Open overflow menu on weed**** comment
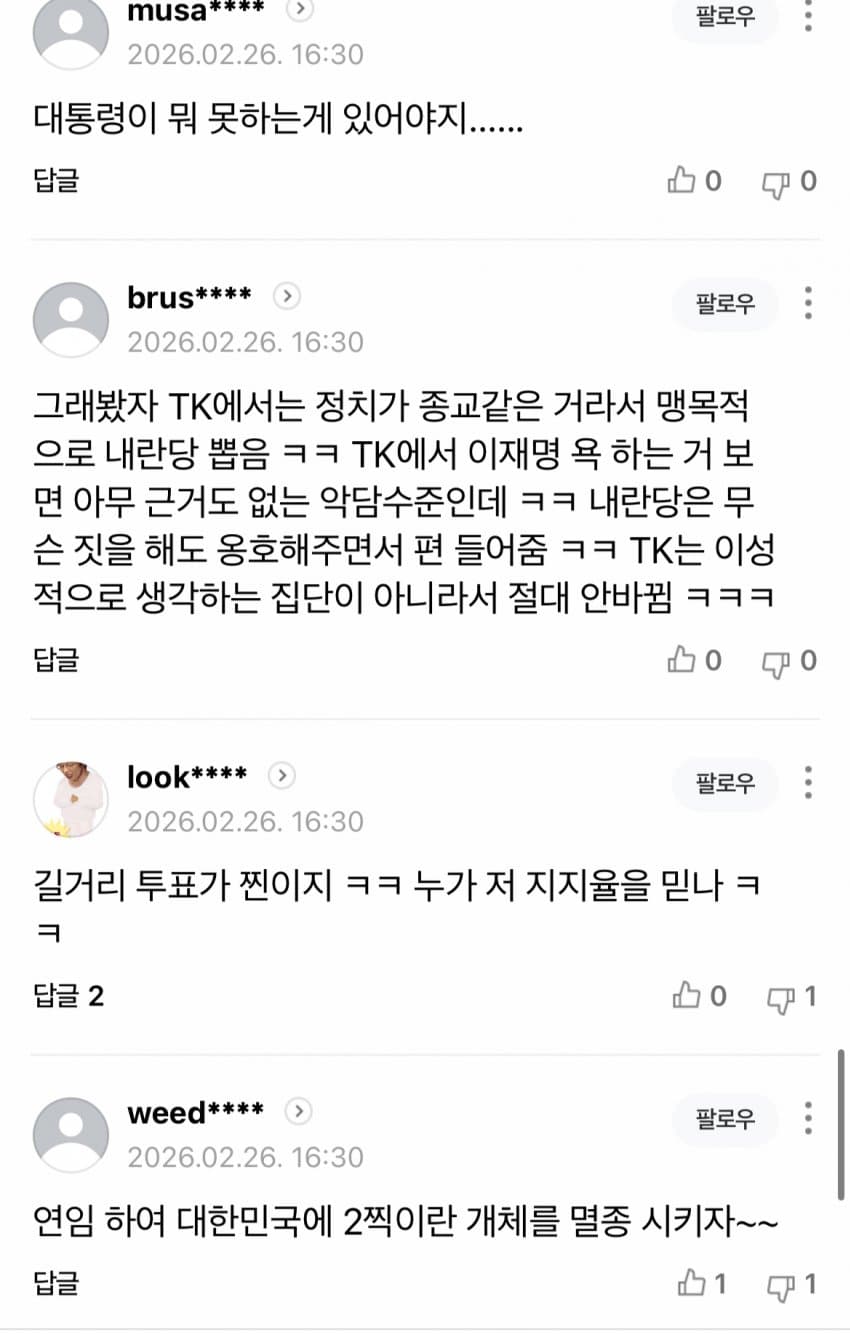This screenshot has height=1334, width=850. tap(808, 1117)
